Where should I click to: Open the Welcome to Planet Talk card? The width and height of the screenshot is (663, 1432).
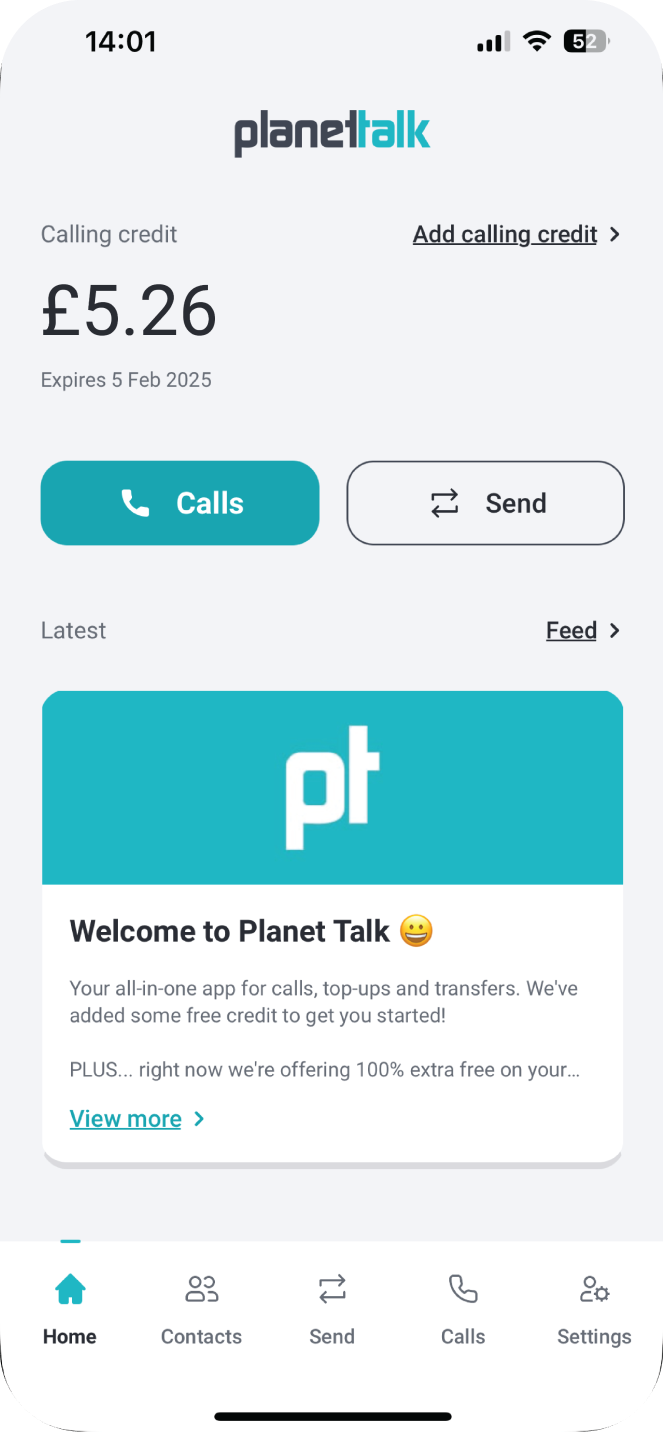[x=332, y=930]
